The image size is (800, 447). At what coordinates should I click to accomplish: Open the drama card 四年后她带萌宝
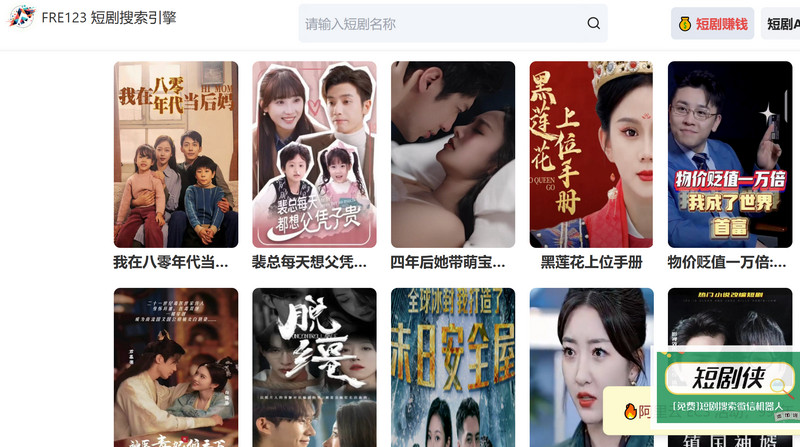point(453,155)
